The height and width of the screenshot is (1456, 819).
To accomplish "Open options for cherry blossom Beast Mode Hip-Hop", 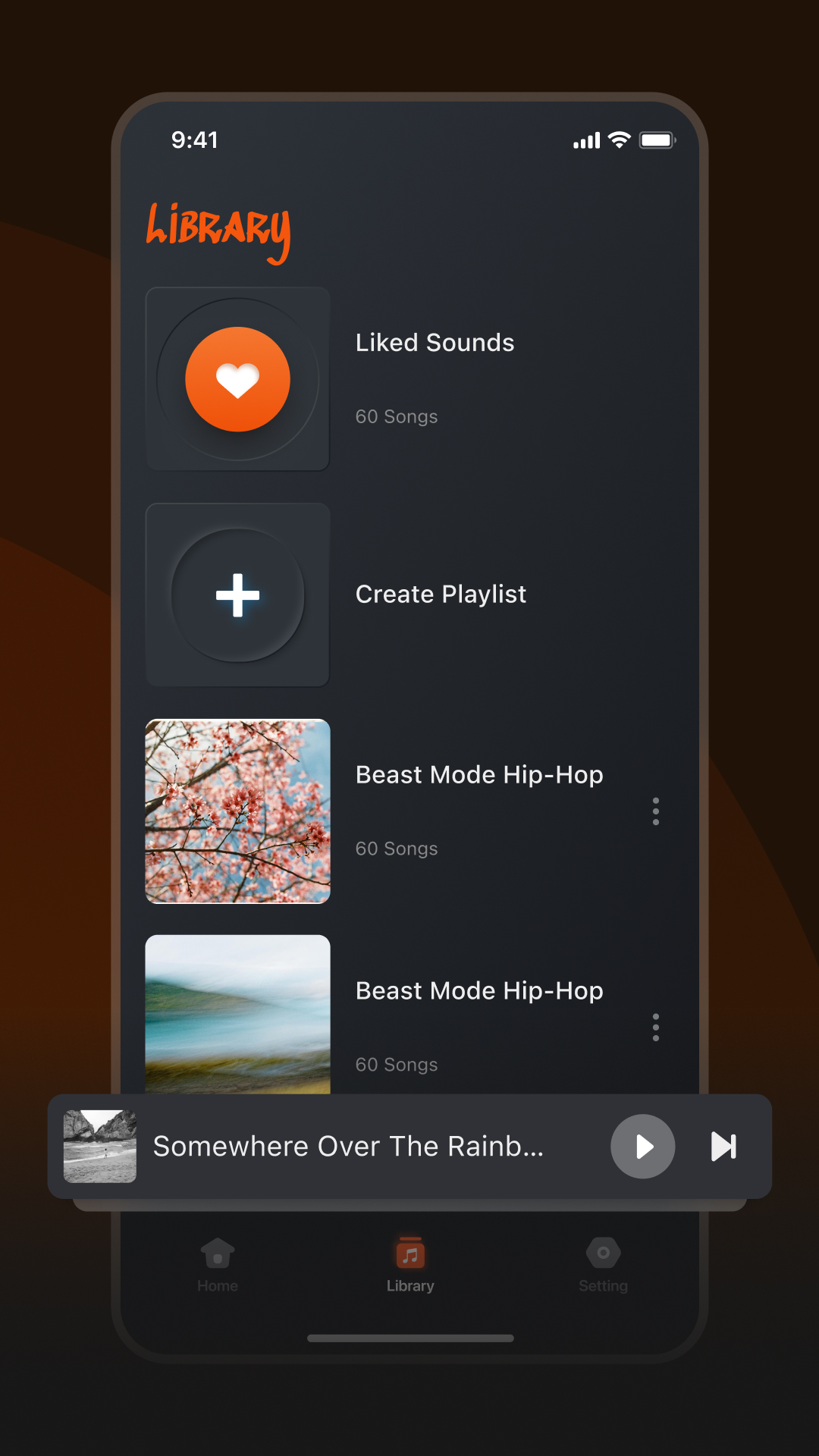I will (656, 811).
